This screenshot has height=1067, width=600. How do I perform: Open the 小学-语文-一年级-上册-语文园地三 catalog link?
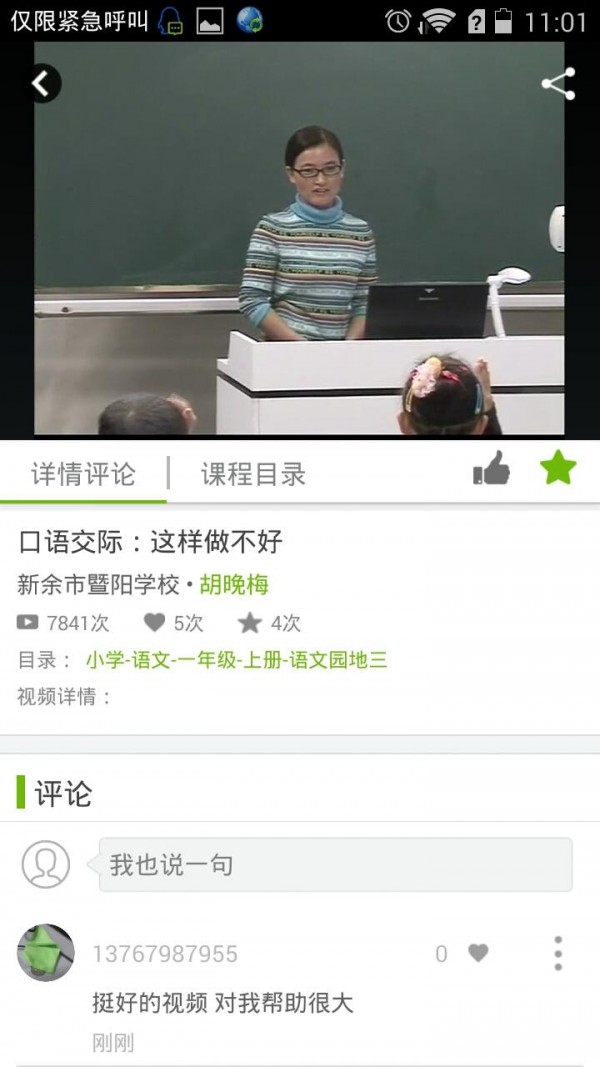point(236,660)
